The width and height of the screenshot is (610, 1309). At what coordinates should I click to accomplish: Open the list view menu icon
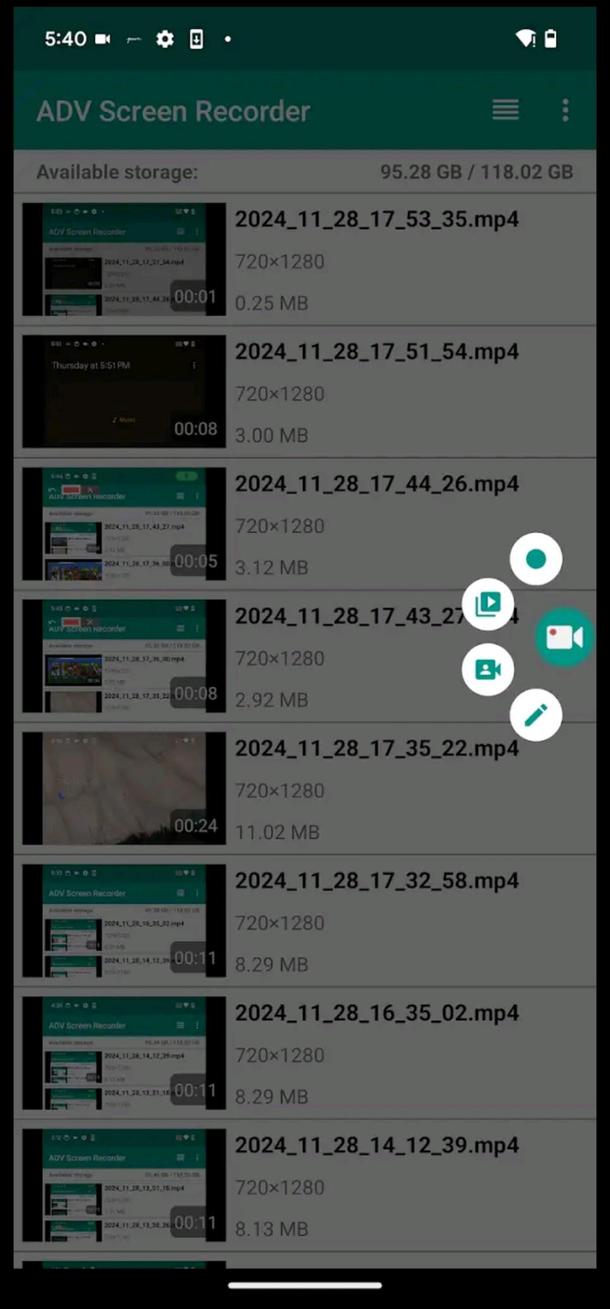click(x=505, y=111)
